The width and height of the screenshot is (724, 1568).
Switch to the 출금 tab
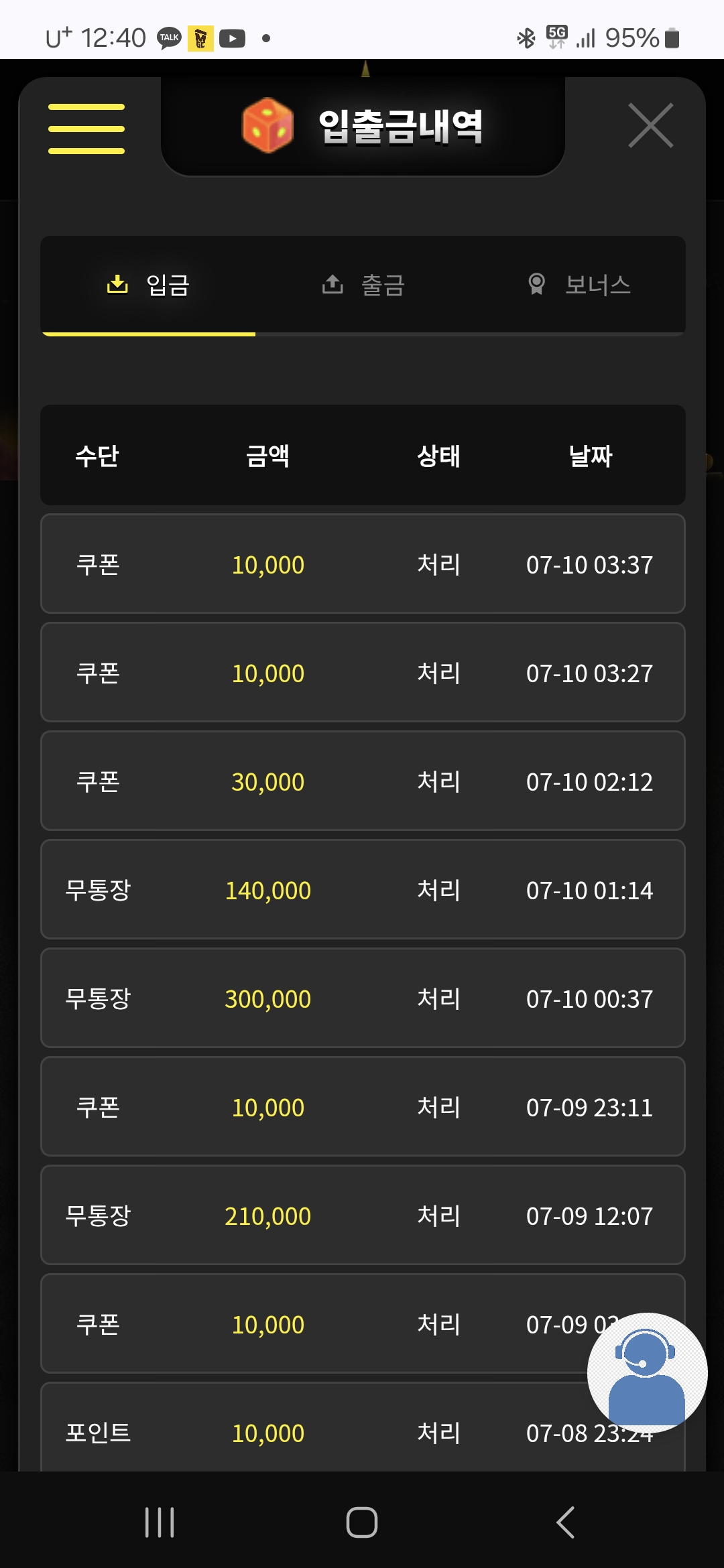[x=363, y=285]
